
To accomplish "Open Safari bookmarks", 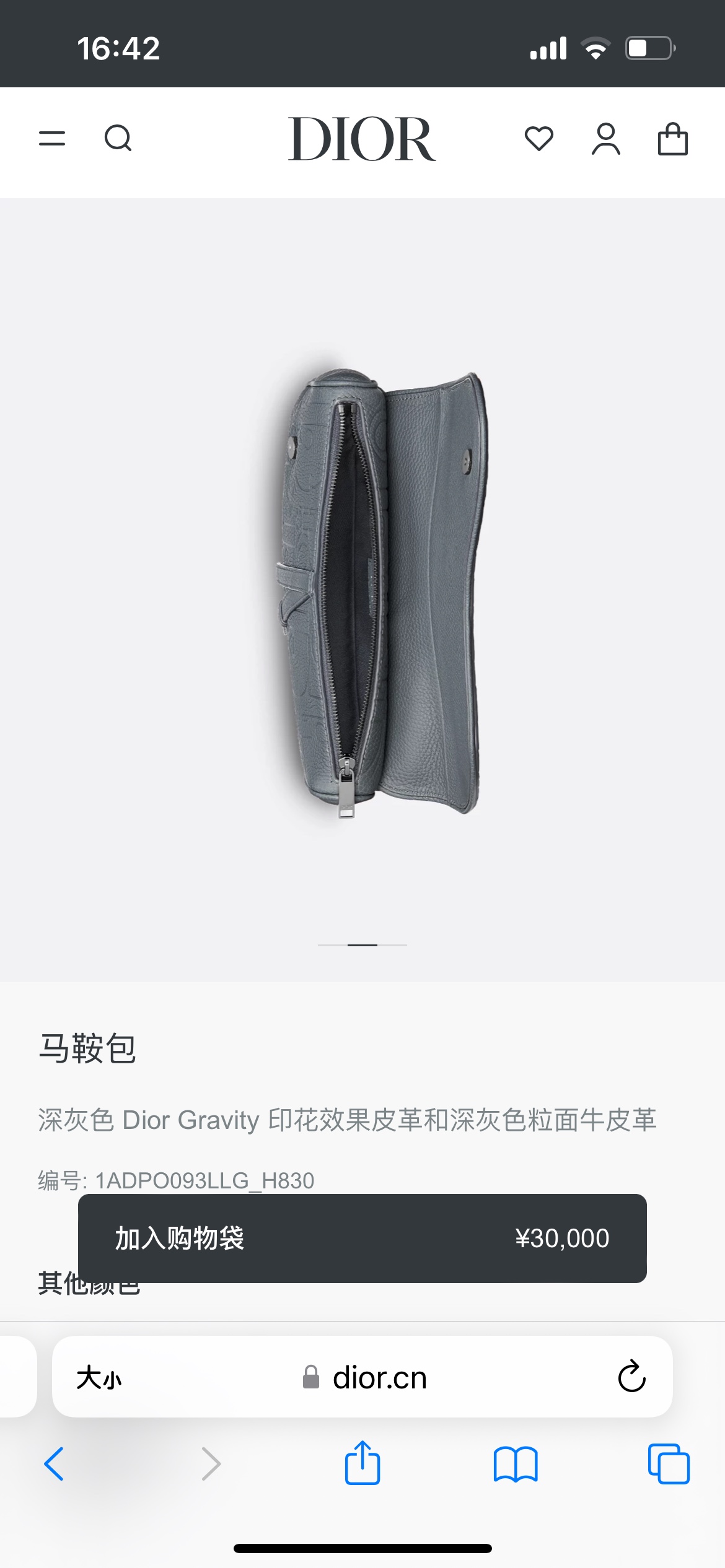I will click(515, 1464).
